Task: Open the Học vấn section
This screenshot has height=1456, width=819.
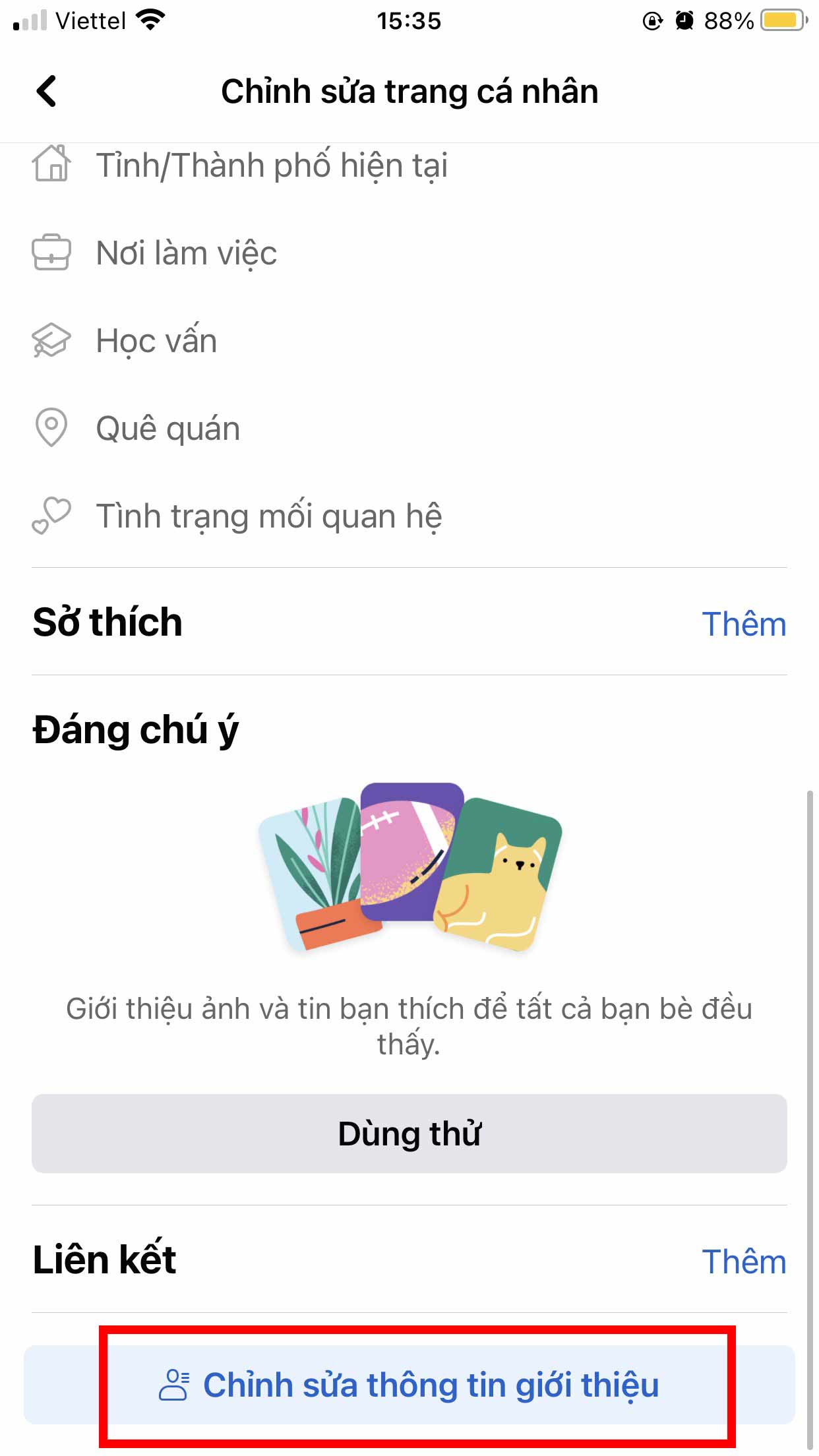Action: 155,340
